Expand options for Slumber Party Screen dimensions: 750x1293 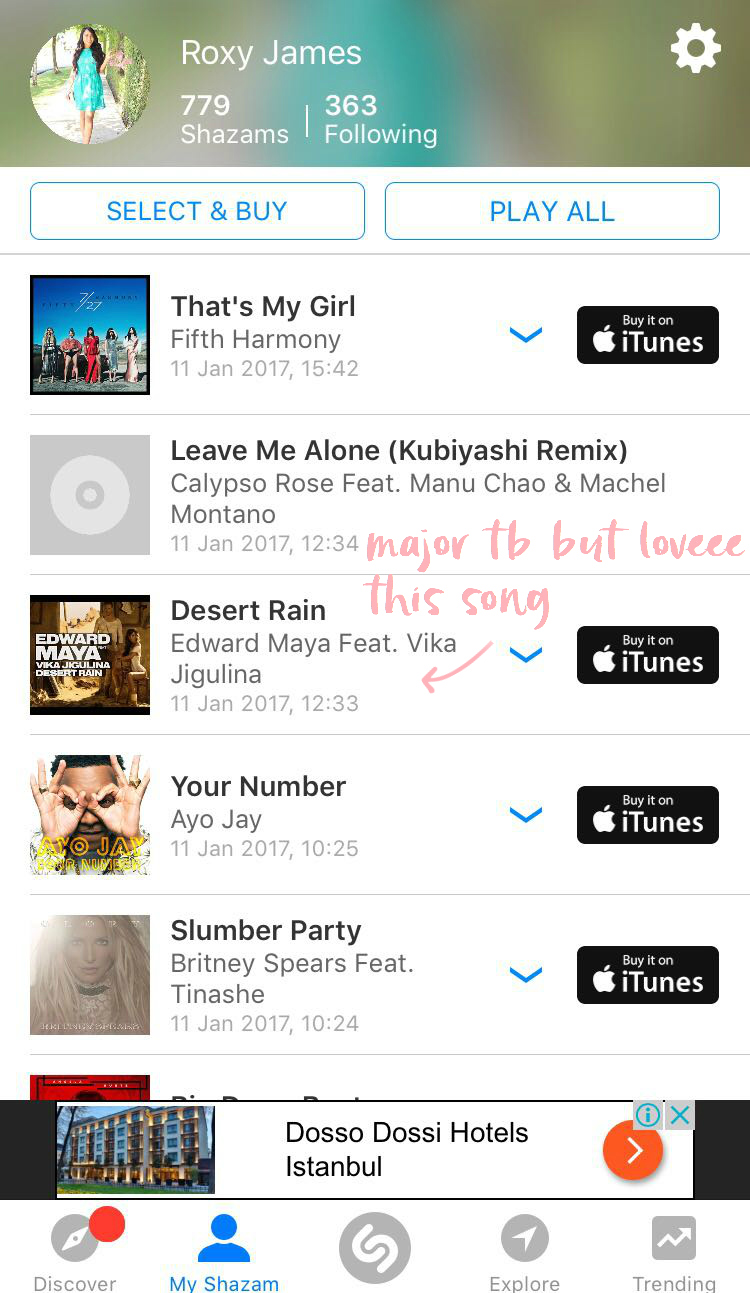[x=526, y=975]
